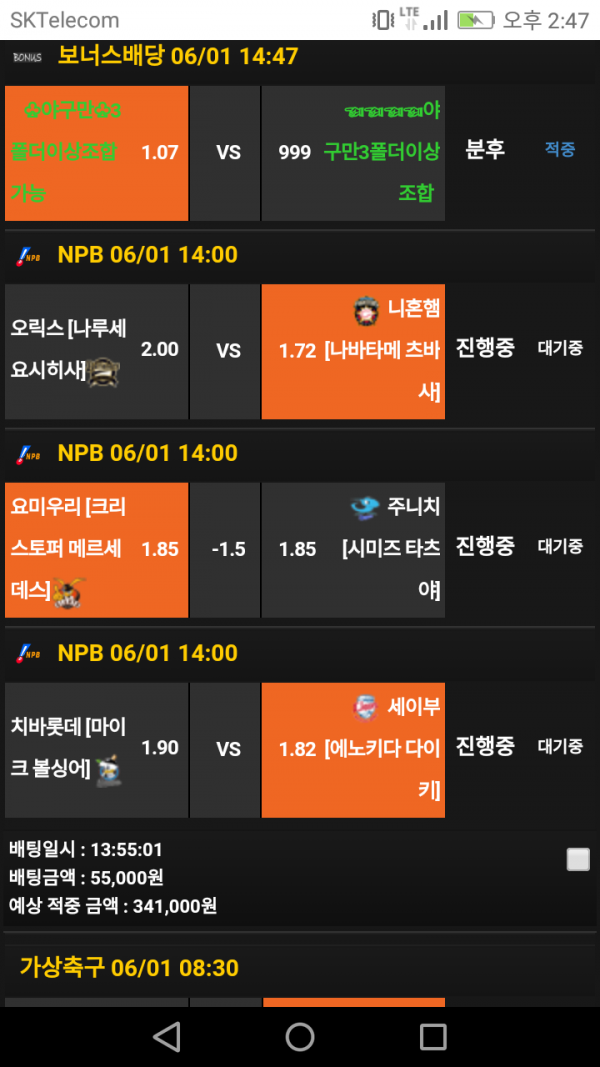This screenshot has height=1067, width=600.
Task: Select the 오릭스 2.00 odds cell
Action: coord(96,350)
